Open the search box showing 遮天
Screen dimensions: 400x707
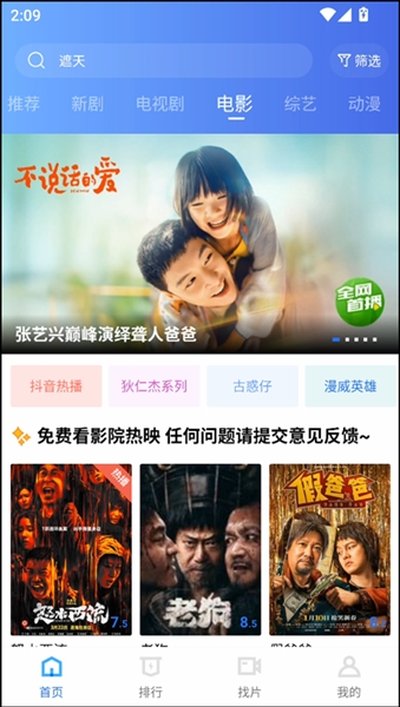[163, 60]
